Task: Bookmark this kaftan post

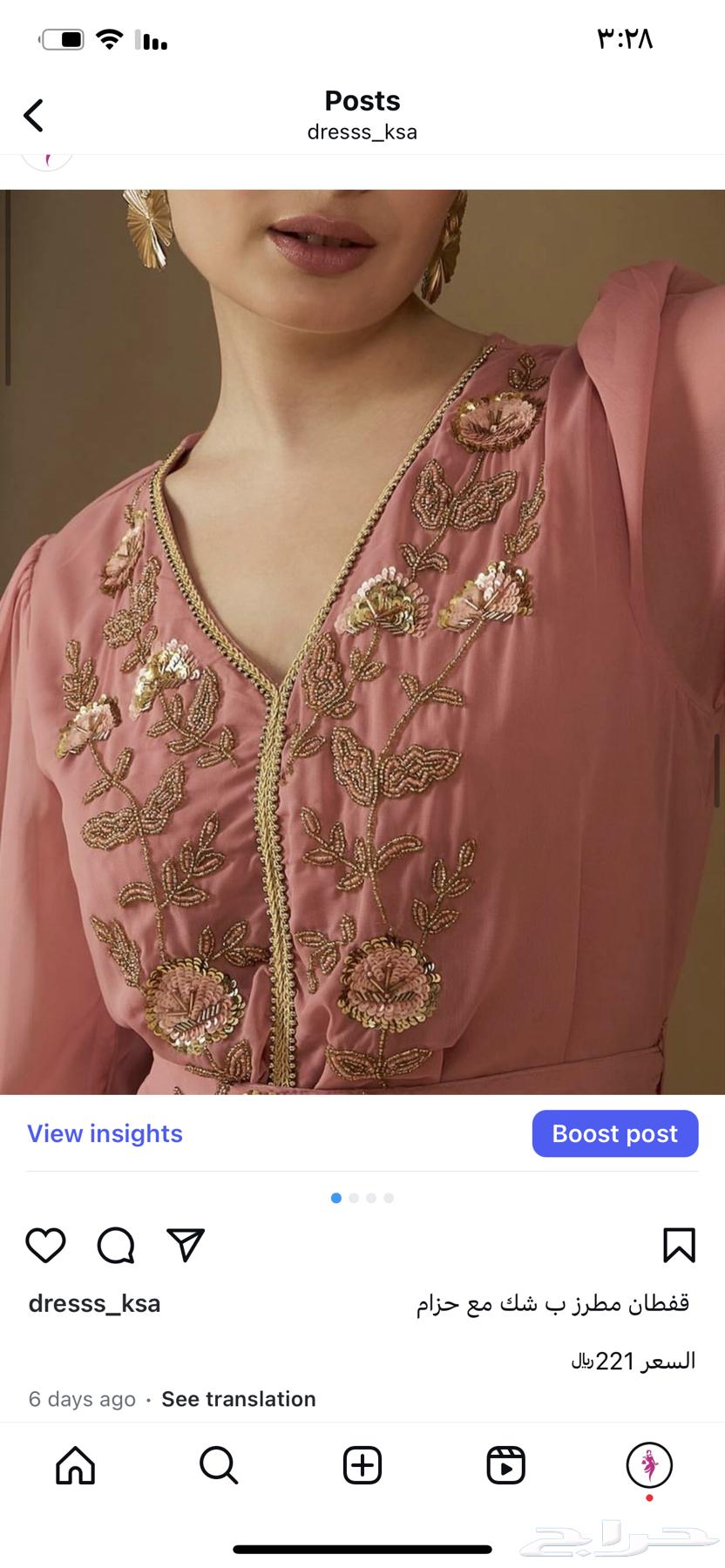Action: coord(678,1245)
